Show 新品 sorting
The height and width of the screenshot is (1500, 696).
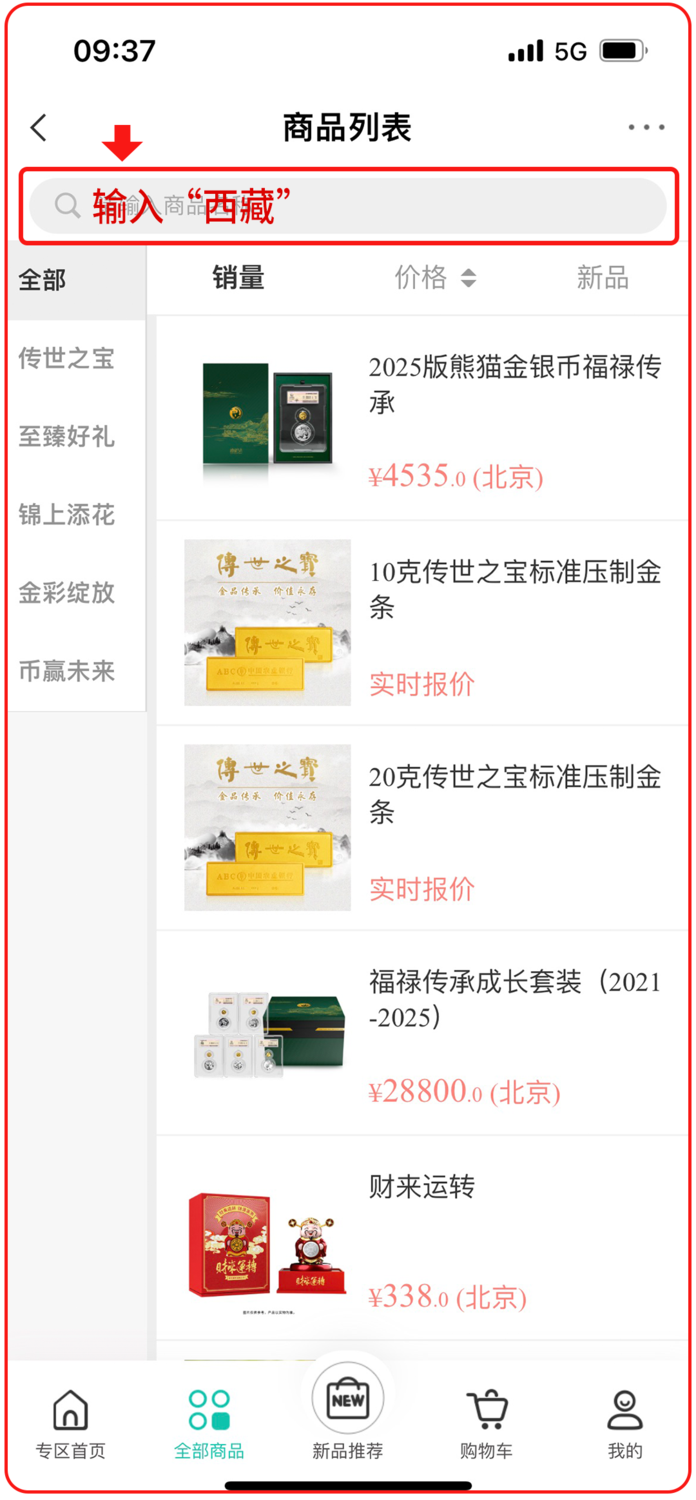tap(602, 278)
